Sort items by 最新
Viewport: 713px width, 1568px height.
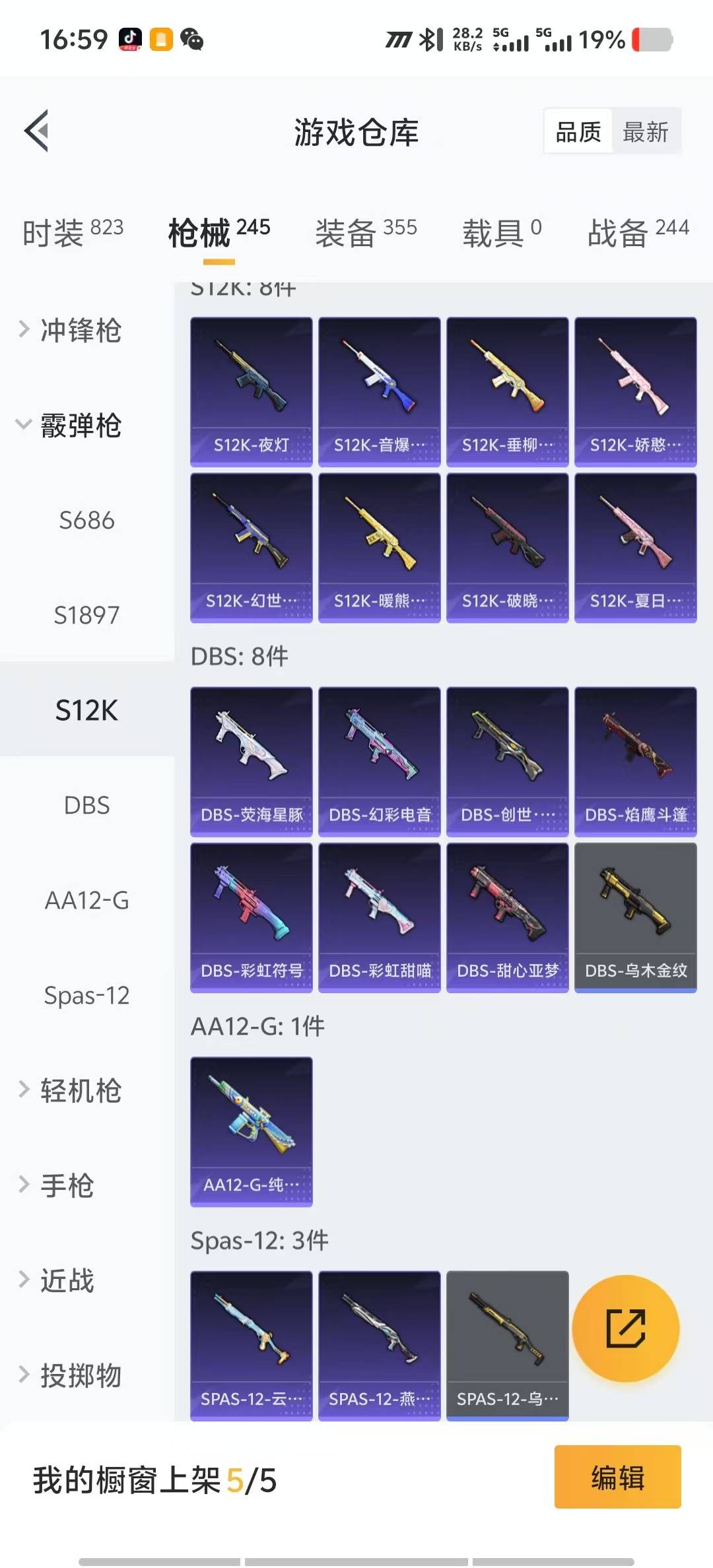click(645, 132)
